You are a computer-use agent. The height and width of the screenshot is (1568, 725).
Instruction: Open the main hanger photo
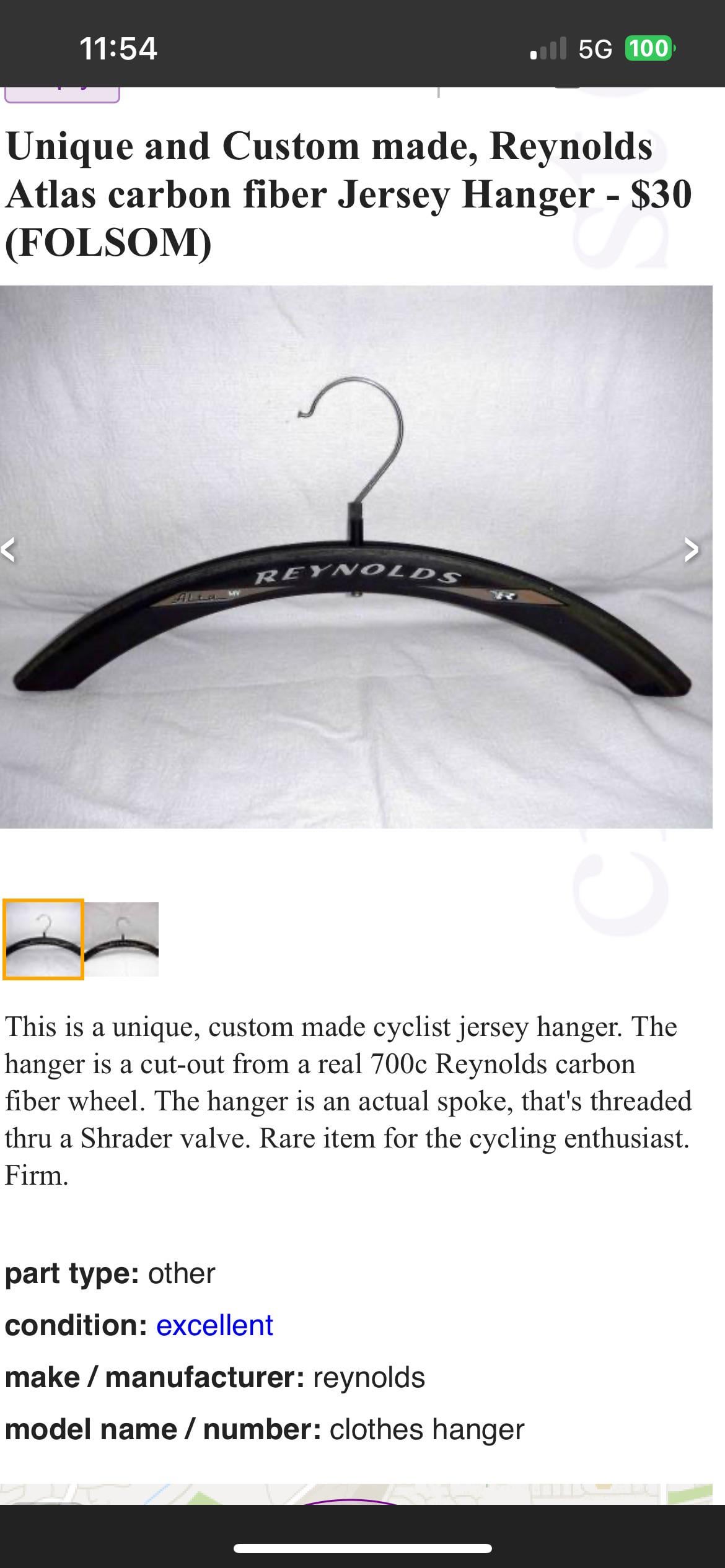(x=356, y=556)
